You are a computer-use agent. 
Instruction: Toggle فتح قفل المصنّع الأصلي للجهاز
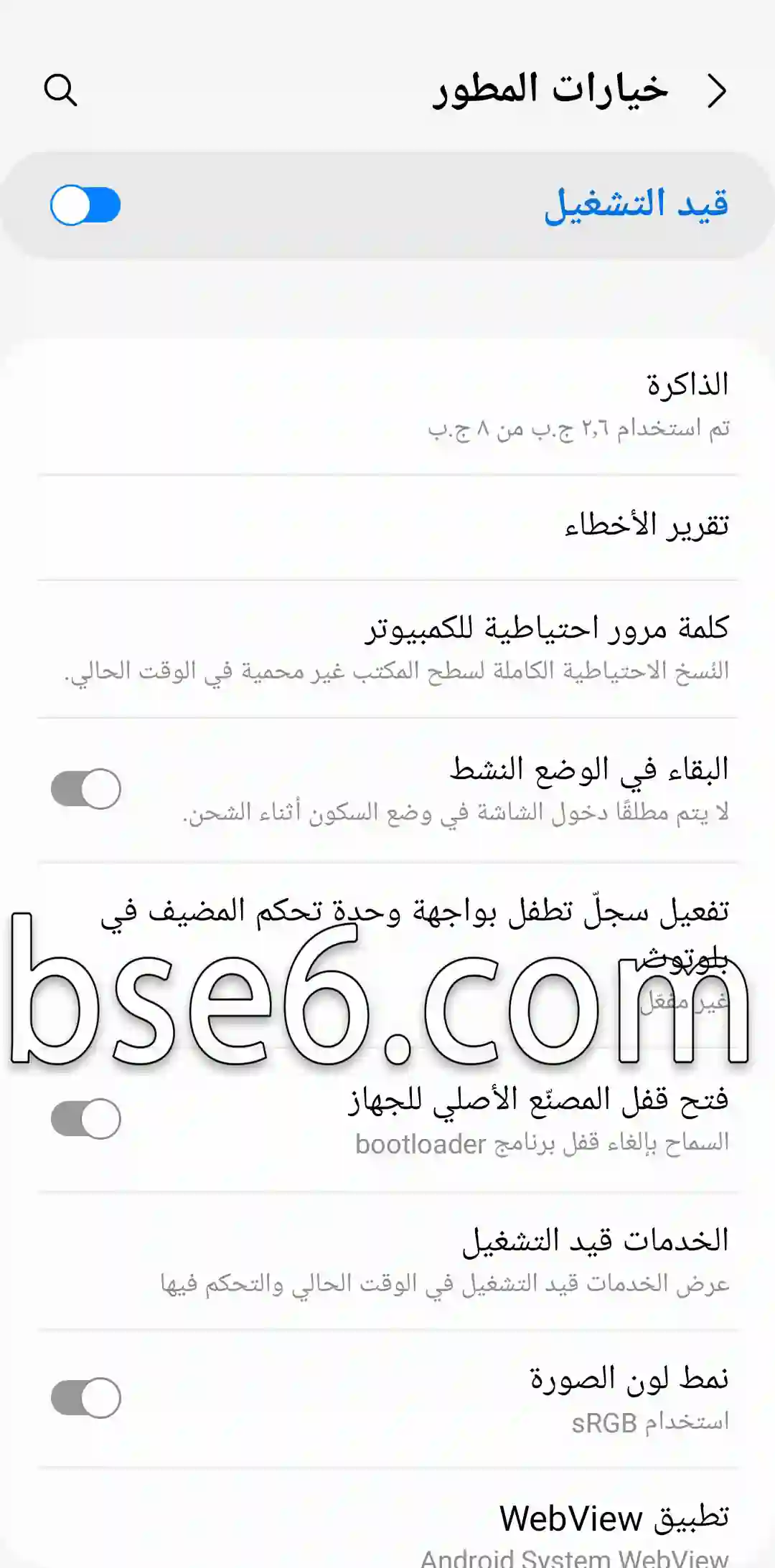click(x=85, y=1119)
